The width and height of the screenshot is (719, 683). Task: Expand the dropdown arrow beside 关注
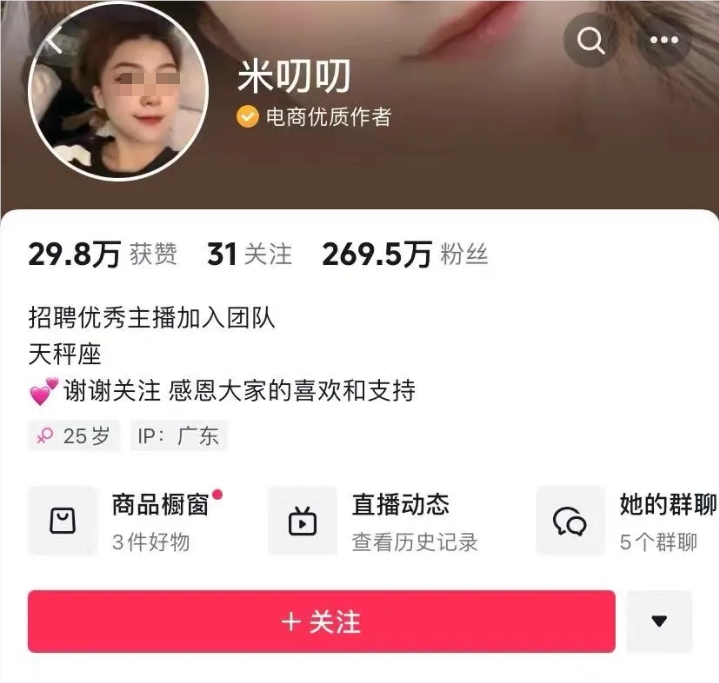(x=659, y=621)
